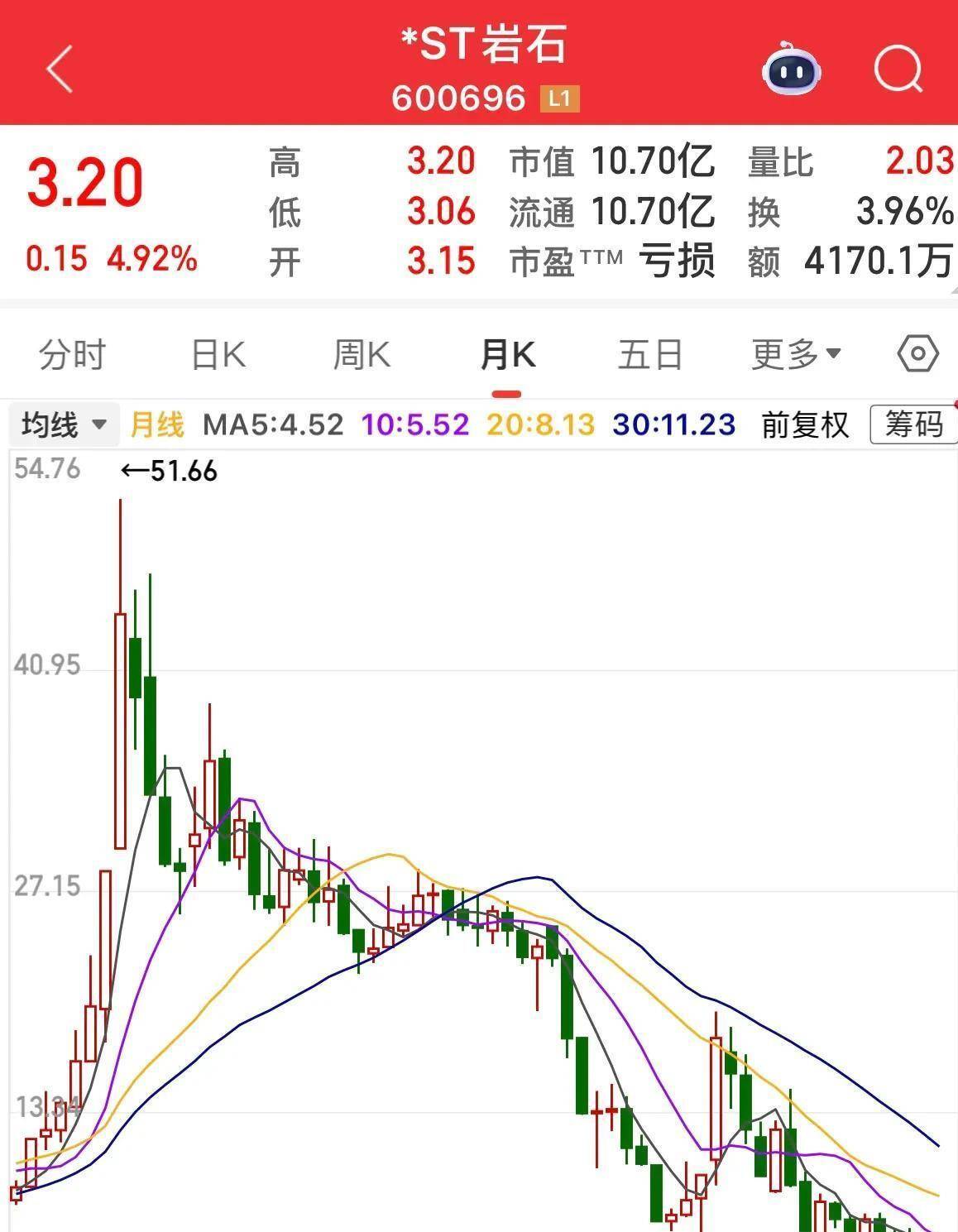The height and width of the screenshot is (1232, 958).
Task: Select the 月K chart tab
Action: [x=507, y=355]
